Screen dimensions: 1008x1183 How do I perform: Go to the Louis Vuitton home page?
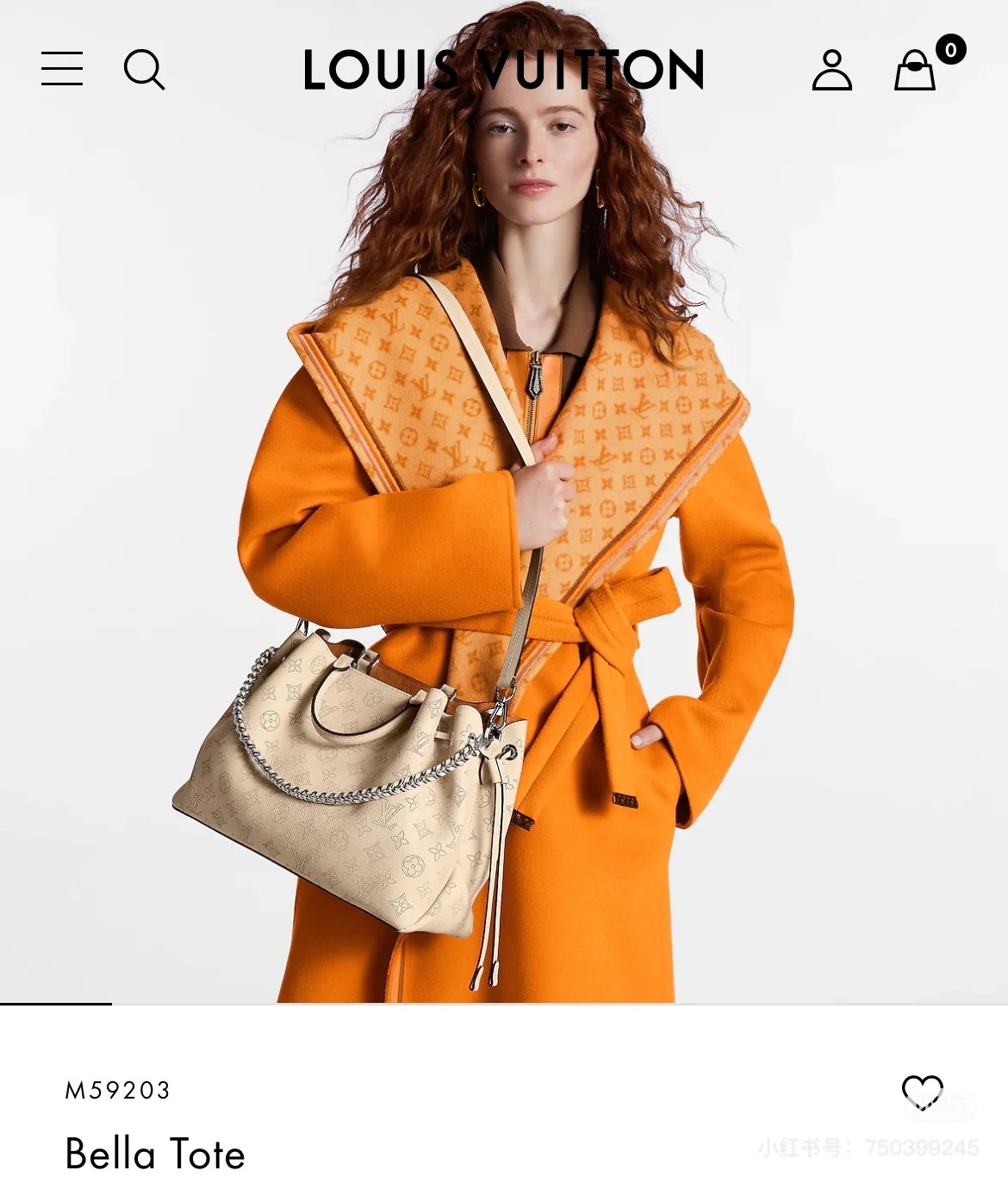(x=504, y=70)
